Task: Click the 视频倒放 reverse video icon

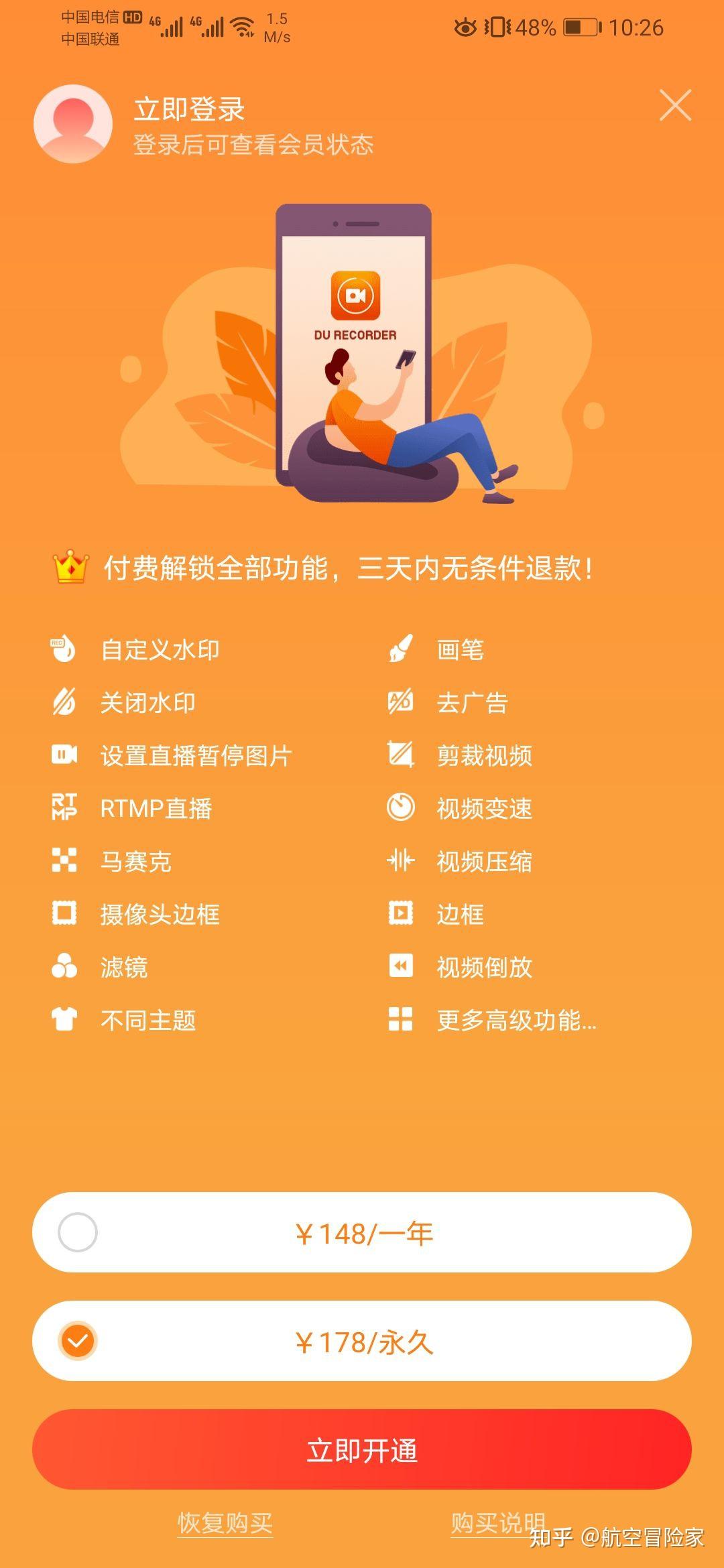Action: [400, 967]
